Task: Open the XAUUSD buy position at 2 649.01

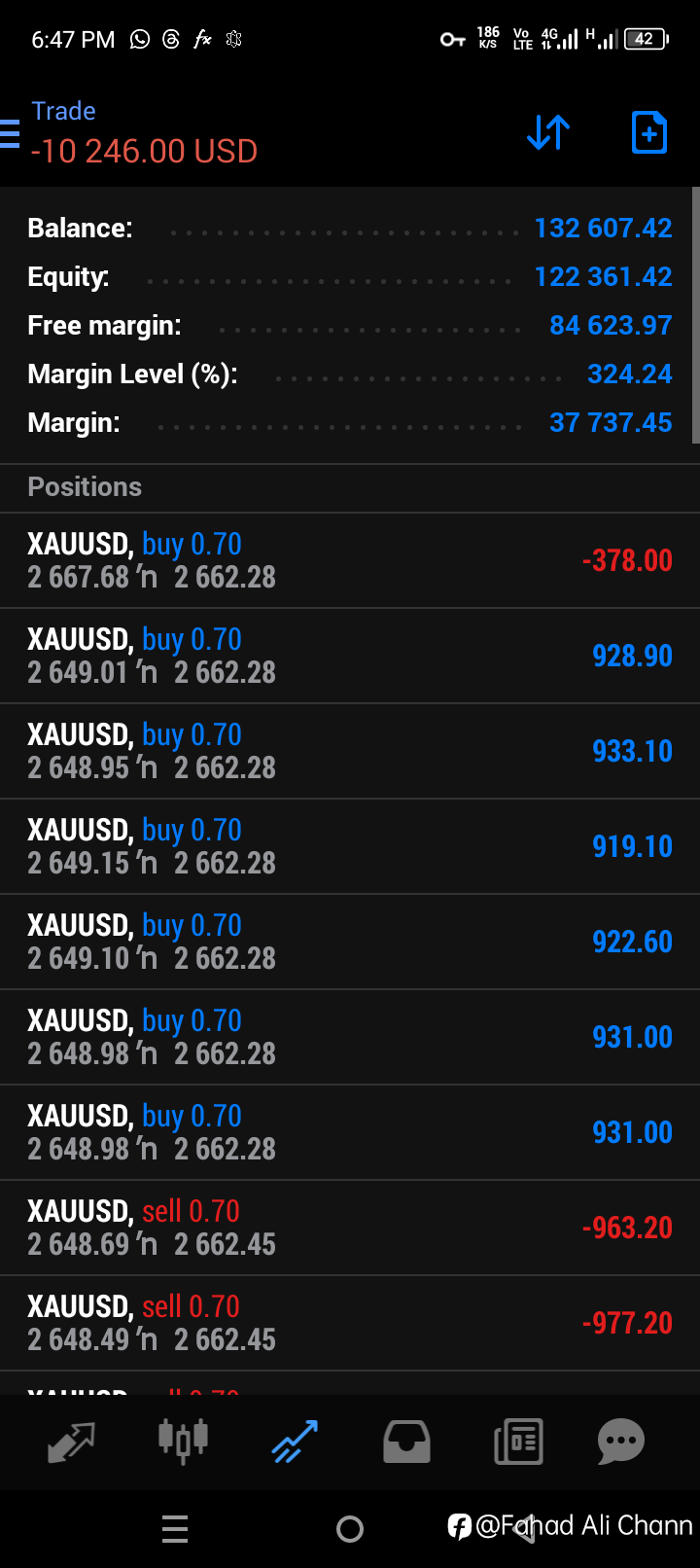Action: click(x=350, y=657)
